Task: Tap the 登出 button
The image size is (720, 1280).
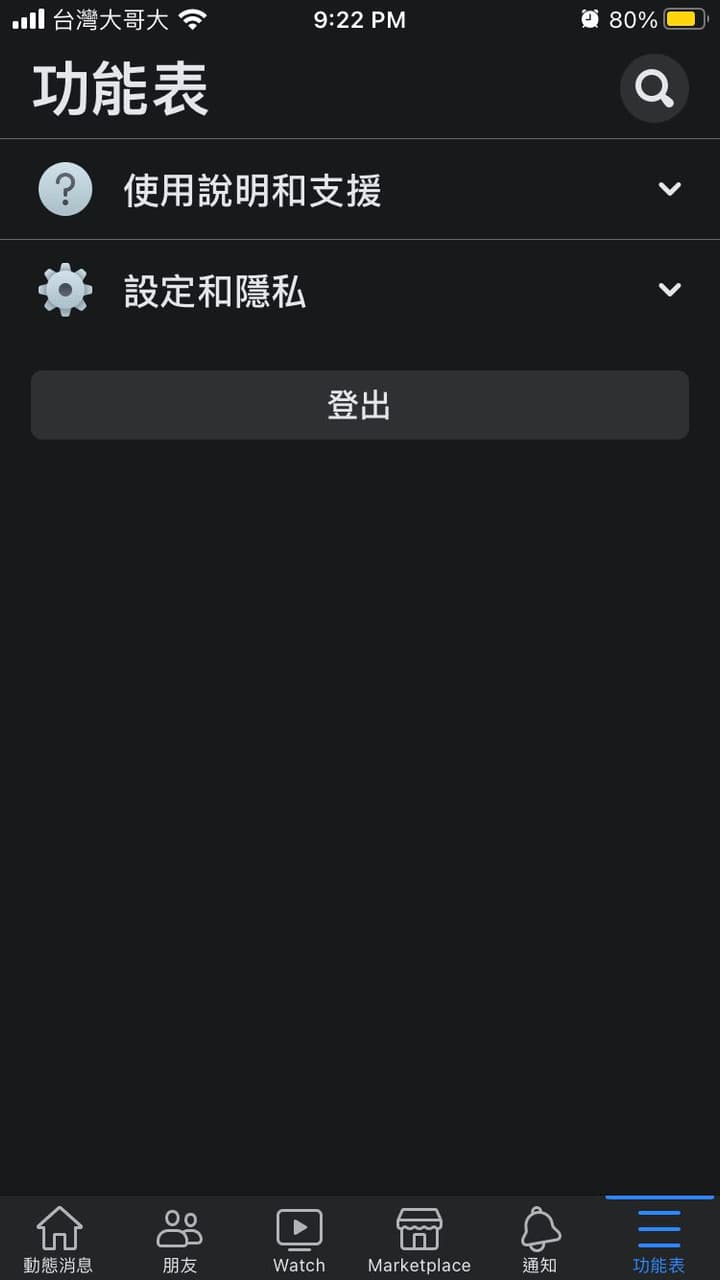Action: click(x=360, y=405)
